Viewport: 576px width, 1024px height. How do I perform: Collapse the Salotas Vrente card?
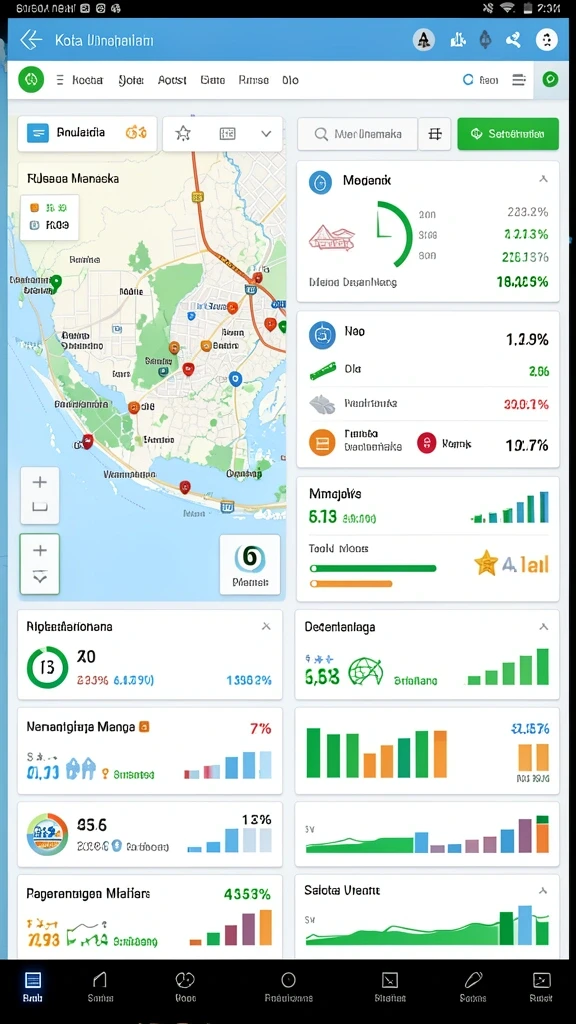pos(543,890)
